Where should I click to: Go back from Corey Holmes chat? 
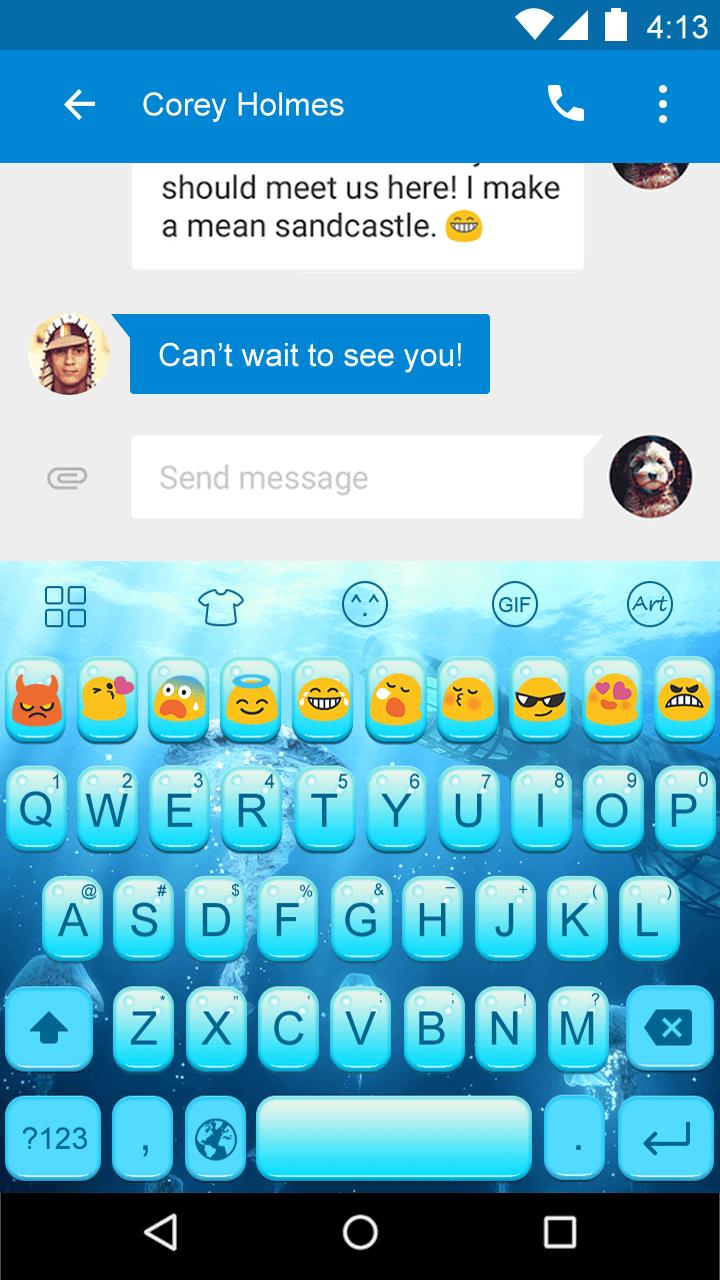click(x=79, y=105)
